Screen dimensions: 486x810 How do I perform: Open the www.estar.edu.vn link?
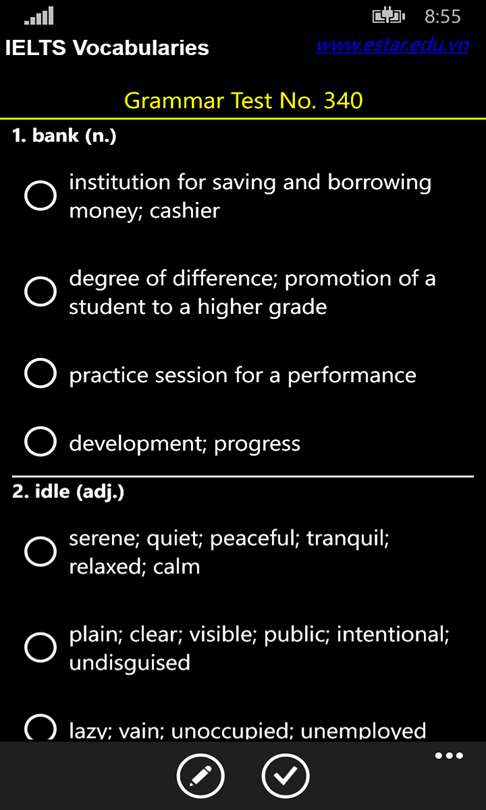click(392, 45)
